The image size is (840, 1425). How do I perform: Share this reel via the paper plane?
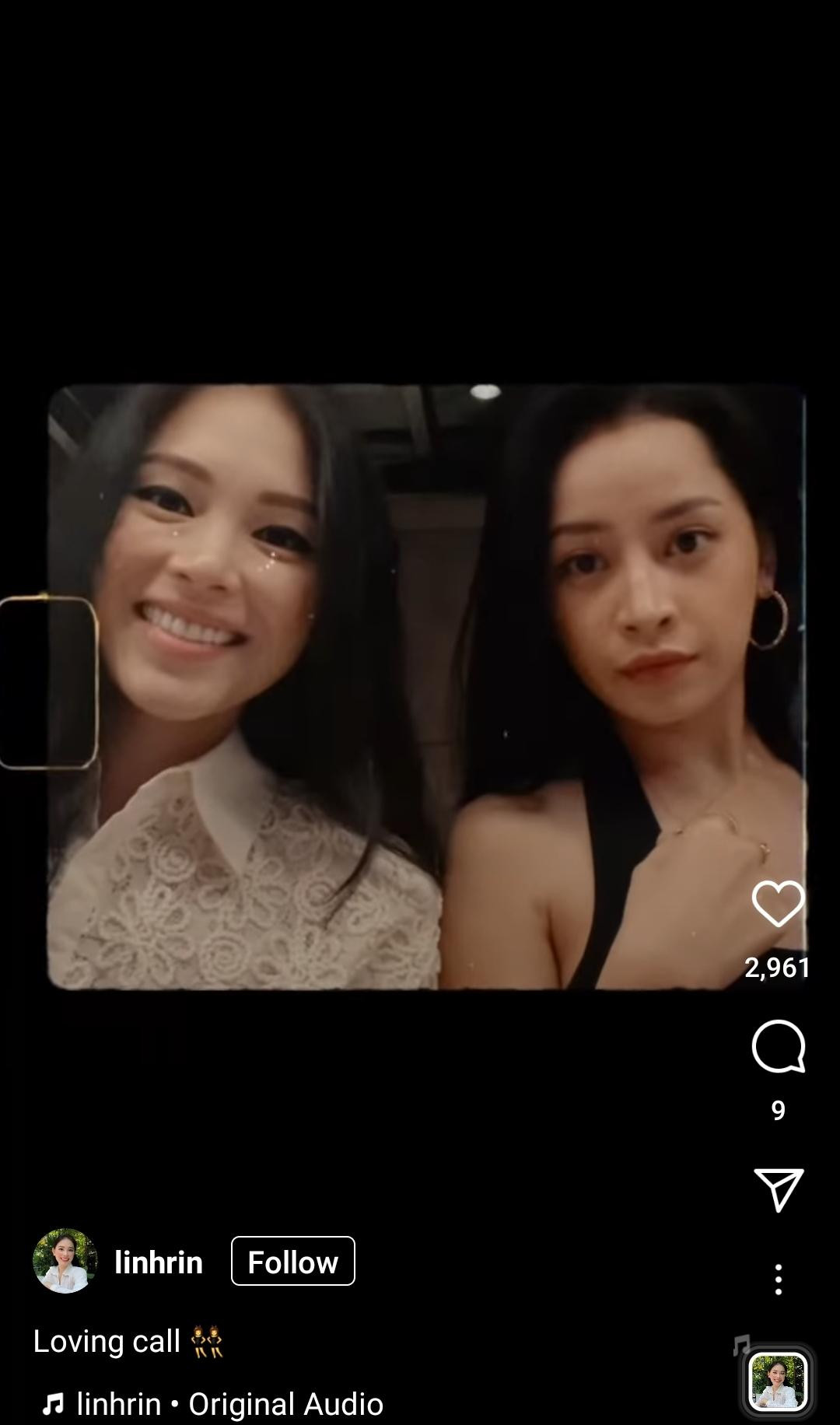click(x=778, y=1189)
